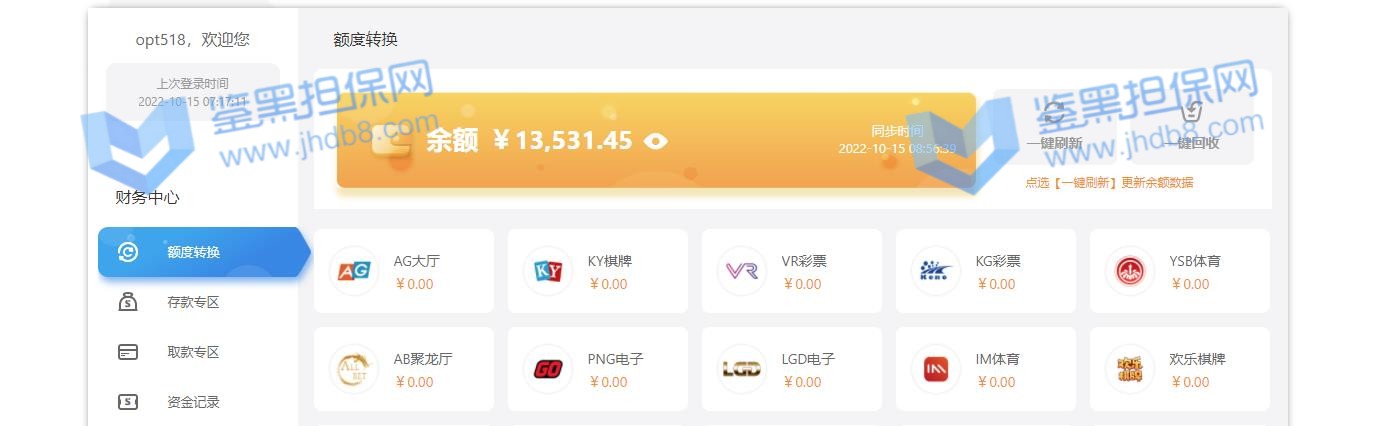Select the KY棋牌 wallet card
This screenshot has width=1389, height=426.
[x=597, y=271]
